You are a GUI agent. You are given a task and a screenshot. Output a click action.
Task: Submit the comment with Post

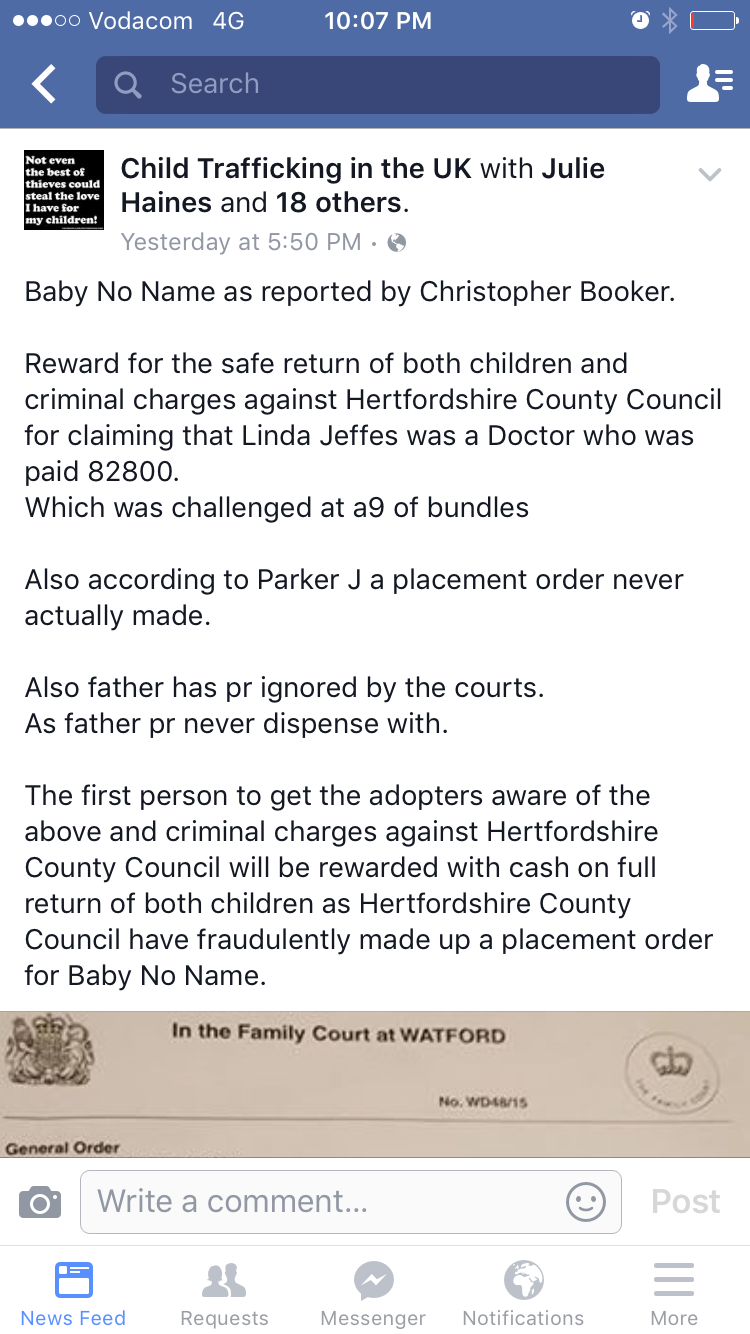[x=685, y=1201]
